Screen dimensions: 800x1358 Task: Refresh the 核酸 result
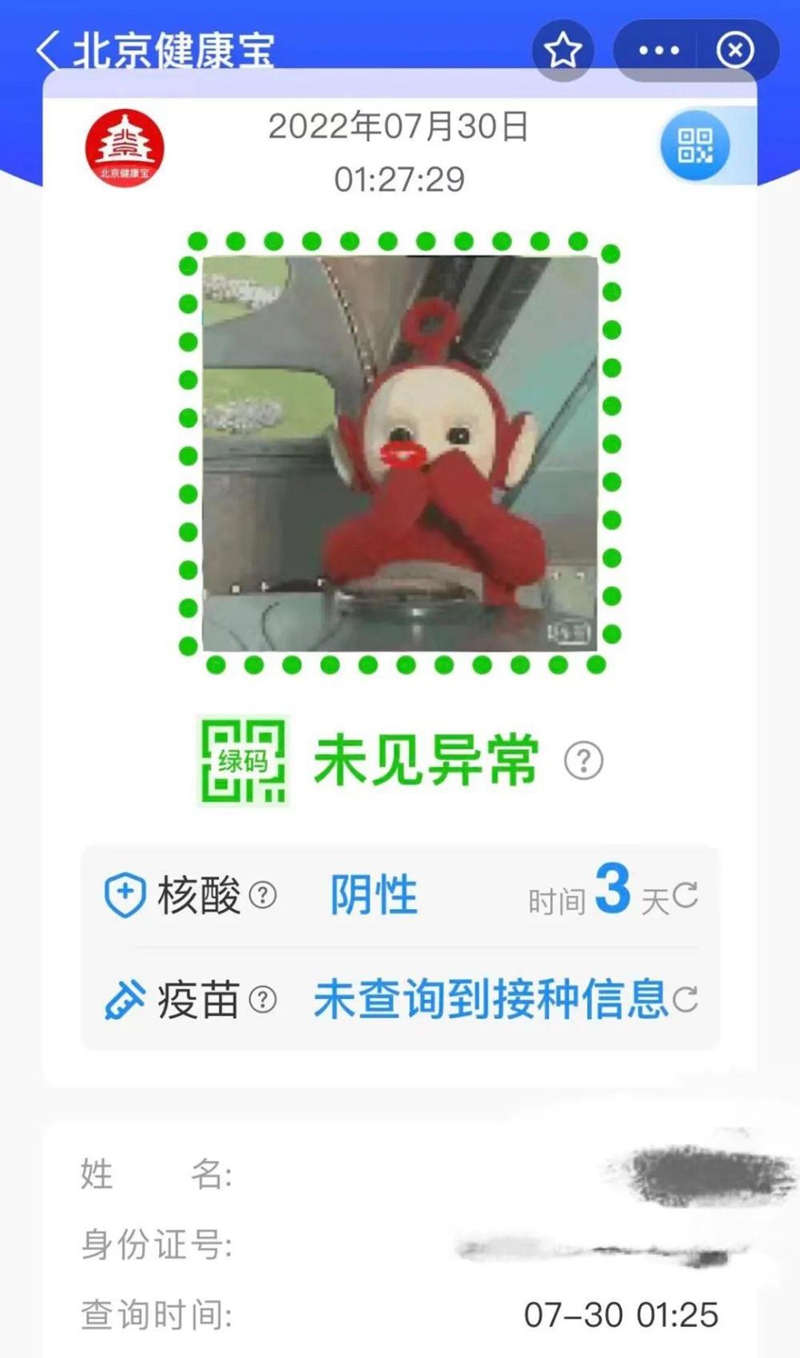click(685, 895)
